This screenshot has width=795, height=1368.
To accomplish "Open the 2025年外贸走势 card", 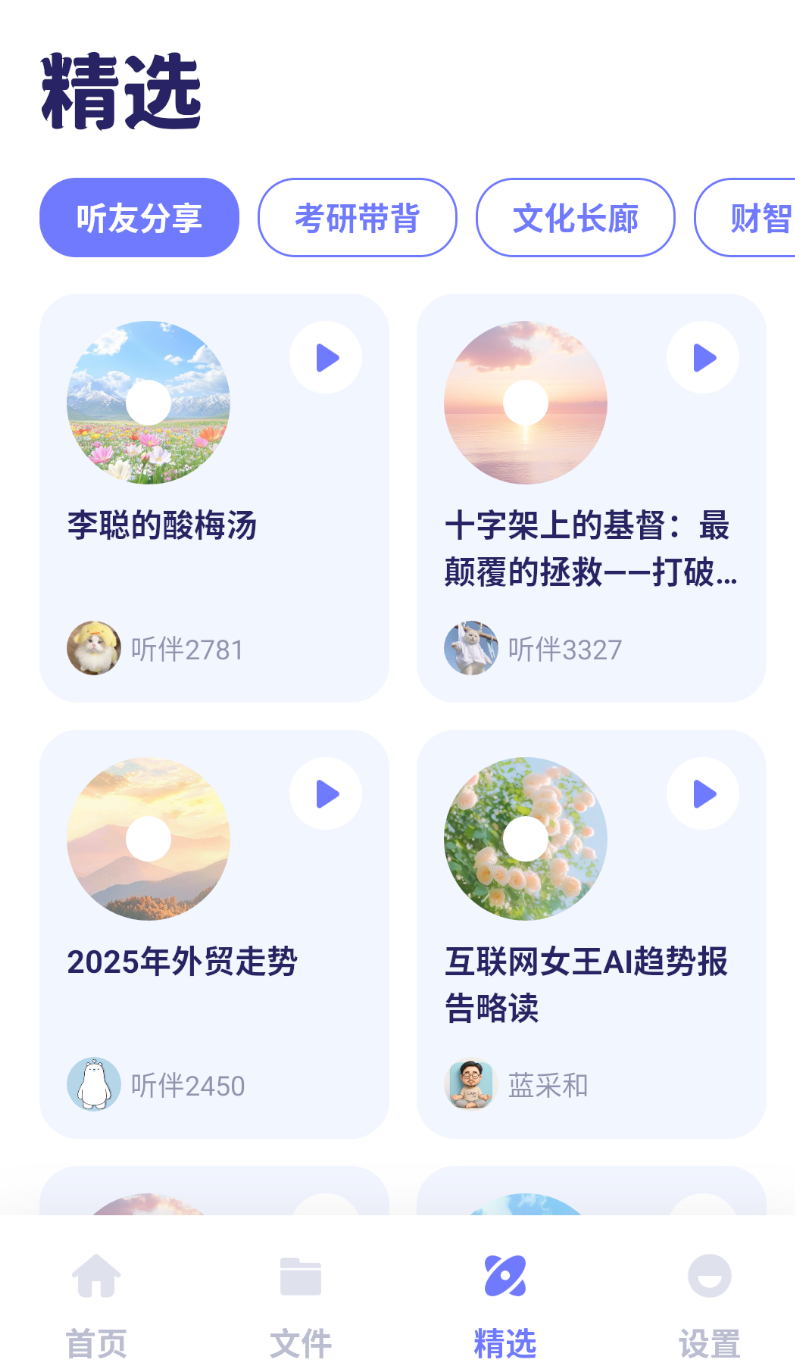I will click(x=214, y=934).
